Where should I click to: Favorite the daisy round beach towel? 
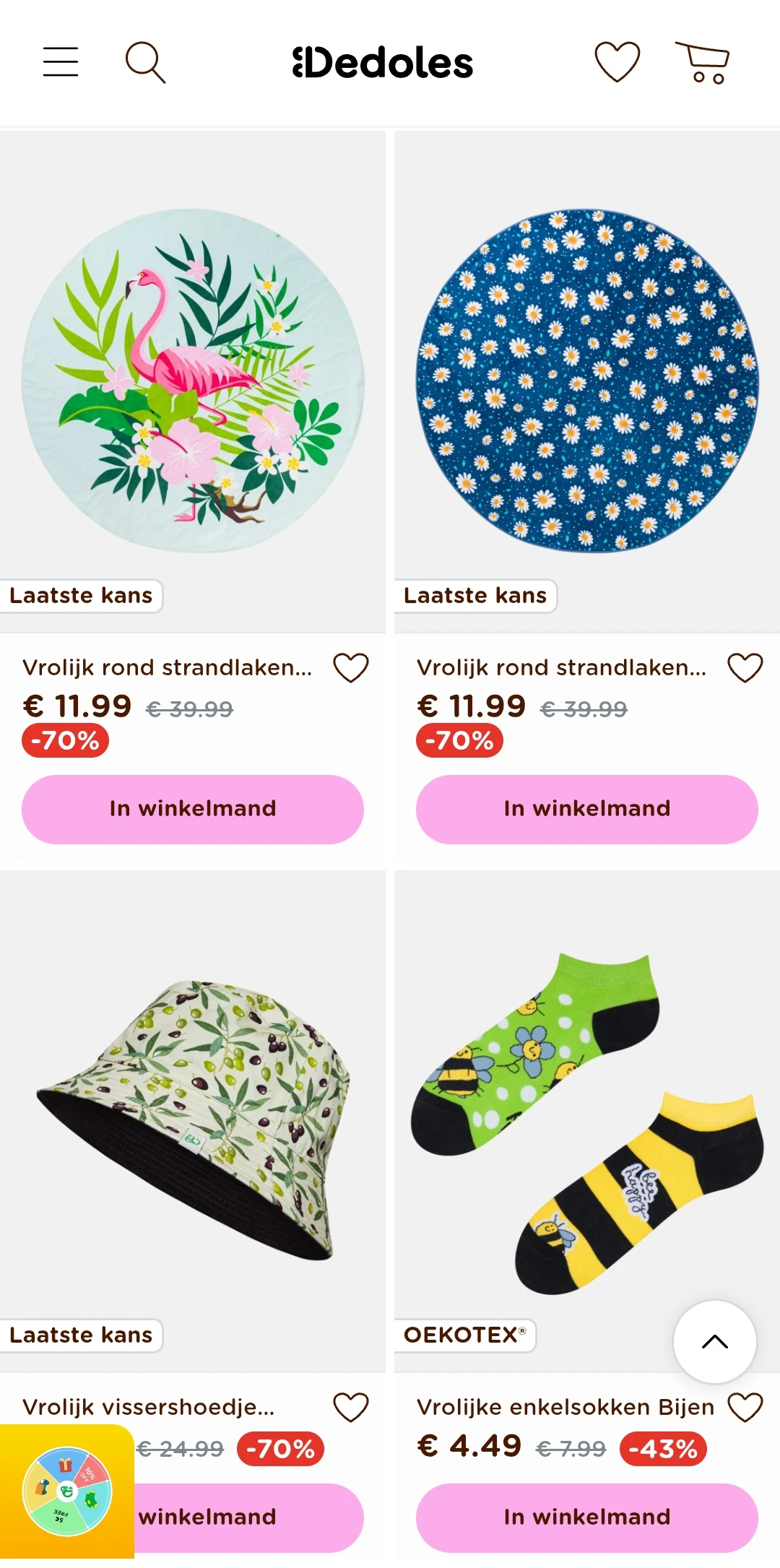pos(745,668)
